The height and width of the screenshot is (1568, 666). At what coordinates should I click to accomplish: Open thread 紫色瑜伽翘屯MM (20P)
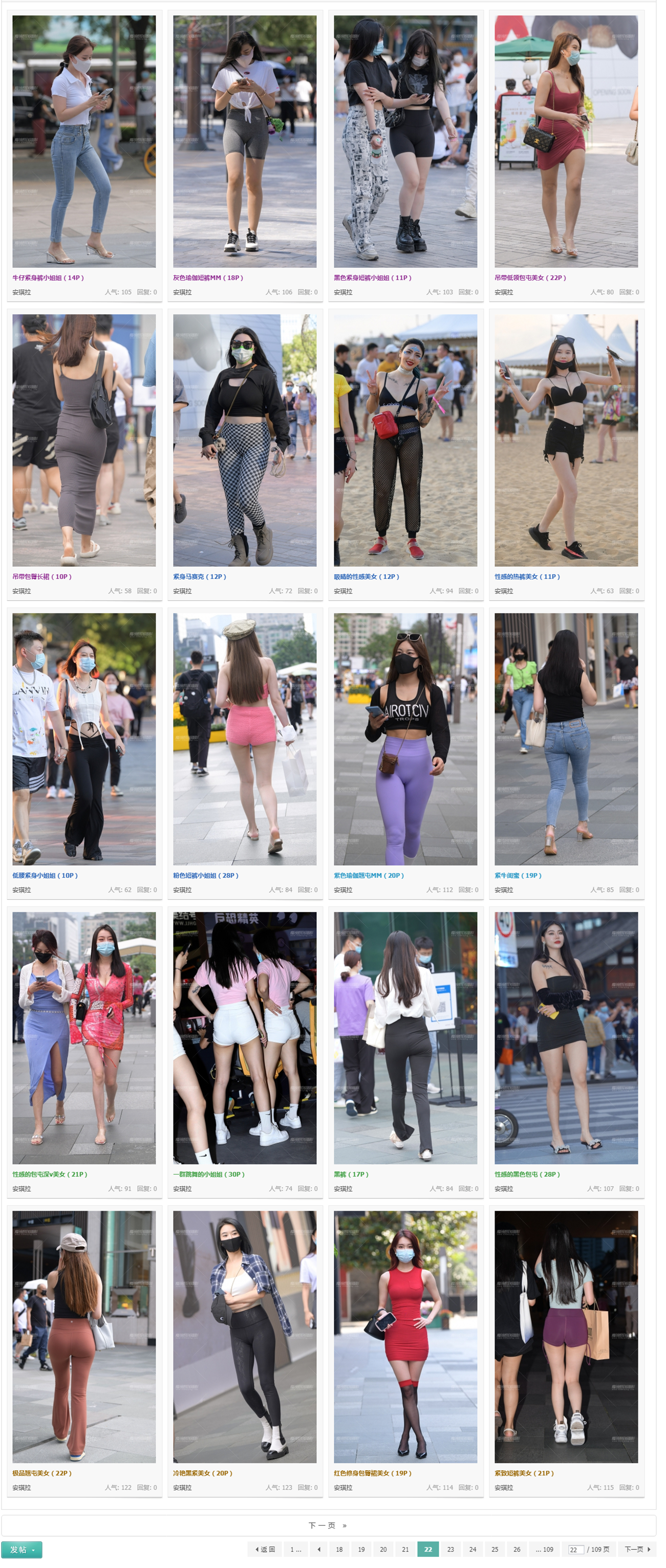click(368, 875)
